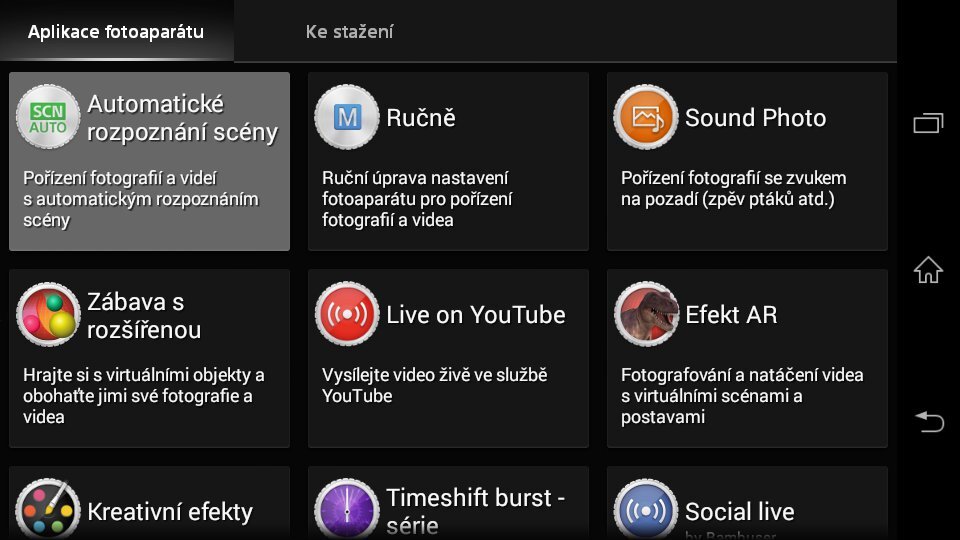Choose the Ručně manual mode
The height and width of the screenshot is (540, 960).
click(447, 161)
